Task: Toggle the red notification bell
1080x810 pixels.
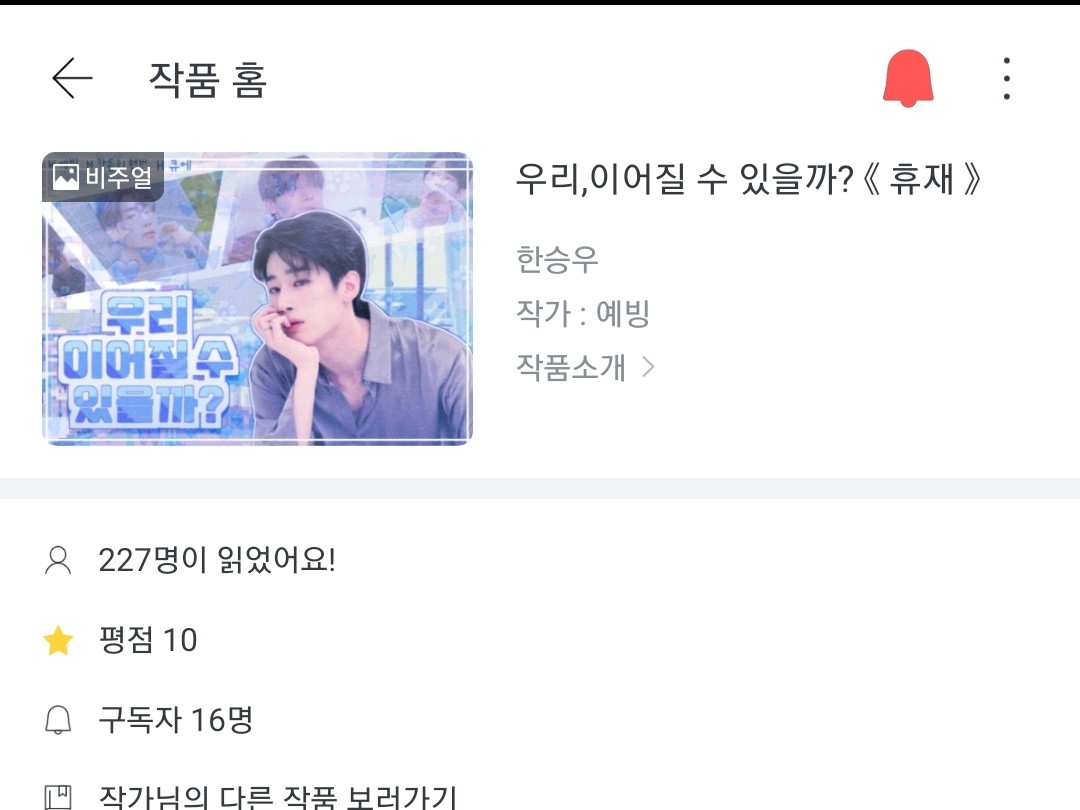Action: tap(907, 78)
